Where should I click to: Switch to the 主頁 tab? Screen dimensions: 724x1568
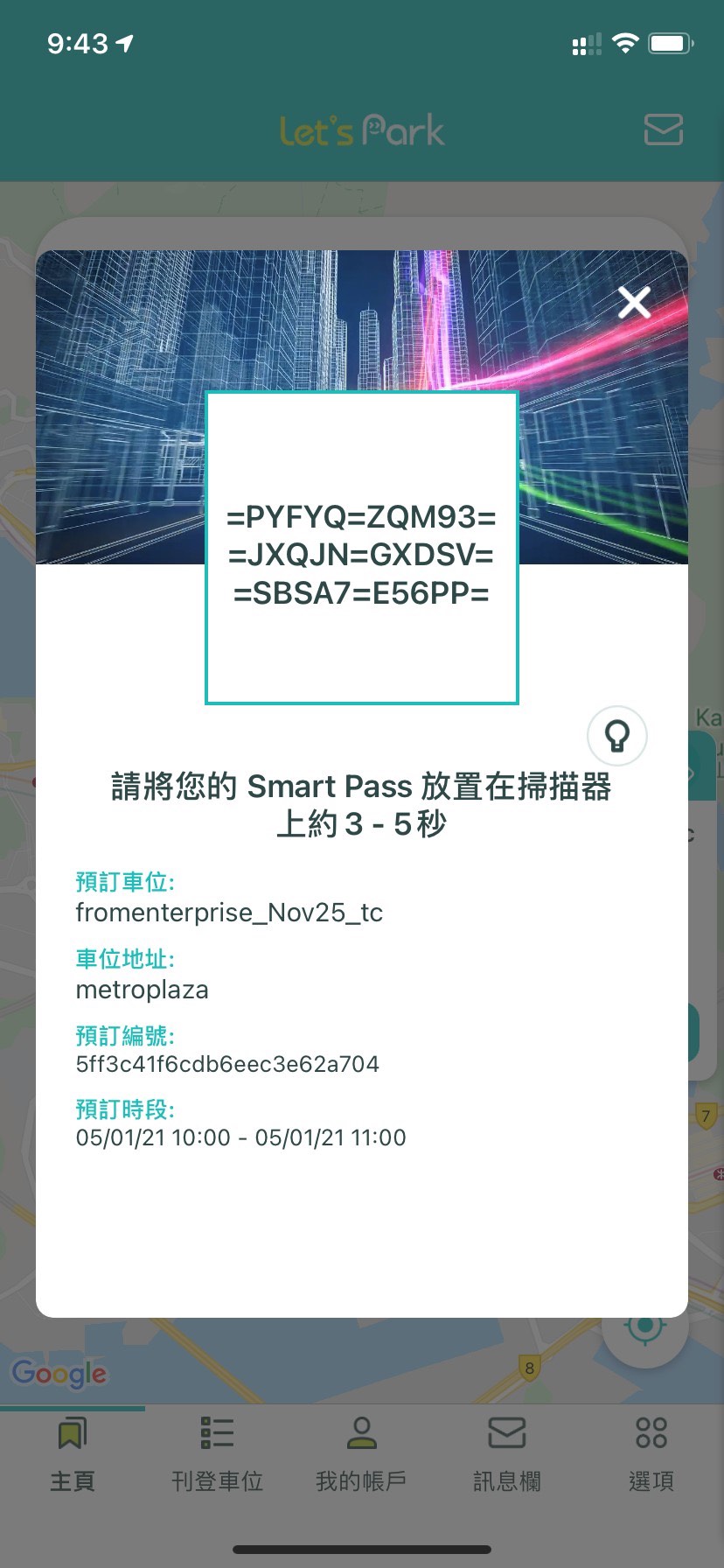coord(73,1454)
